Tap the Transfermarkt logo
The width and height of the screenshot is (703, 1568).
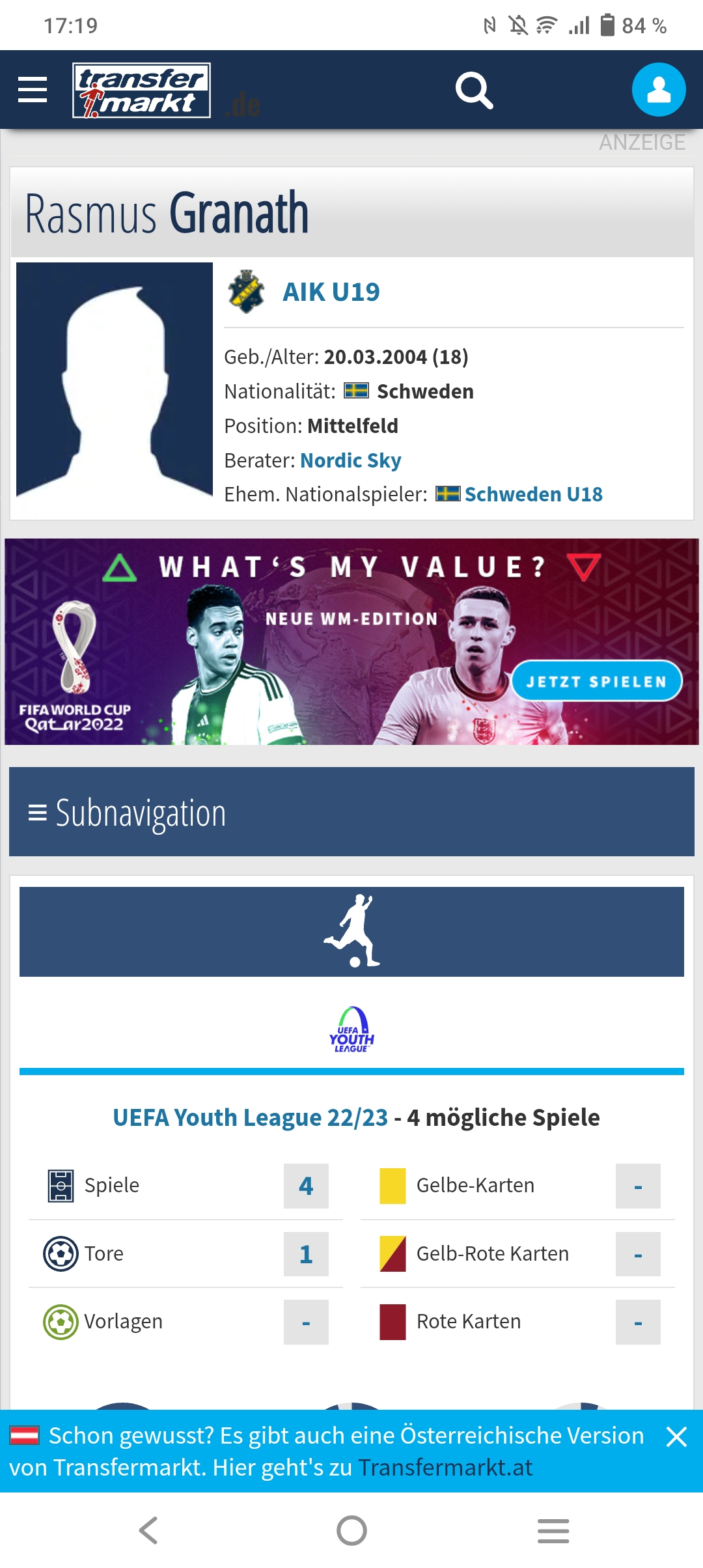tap(141, 91)
